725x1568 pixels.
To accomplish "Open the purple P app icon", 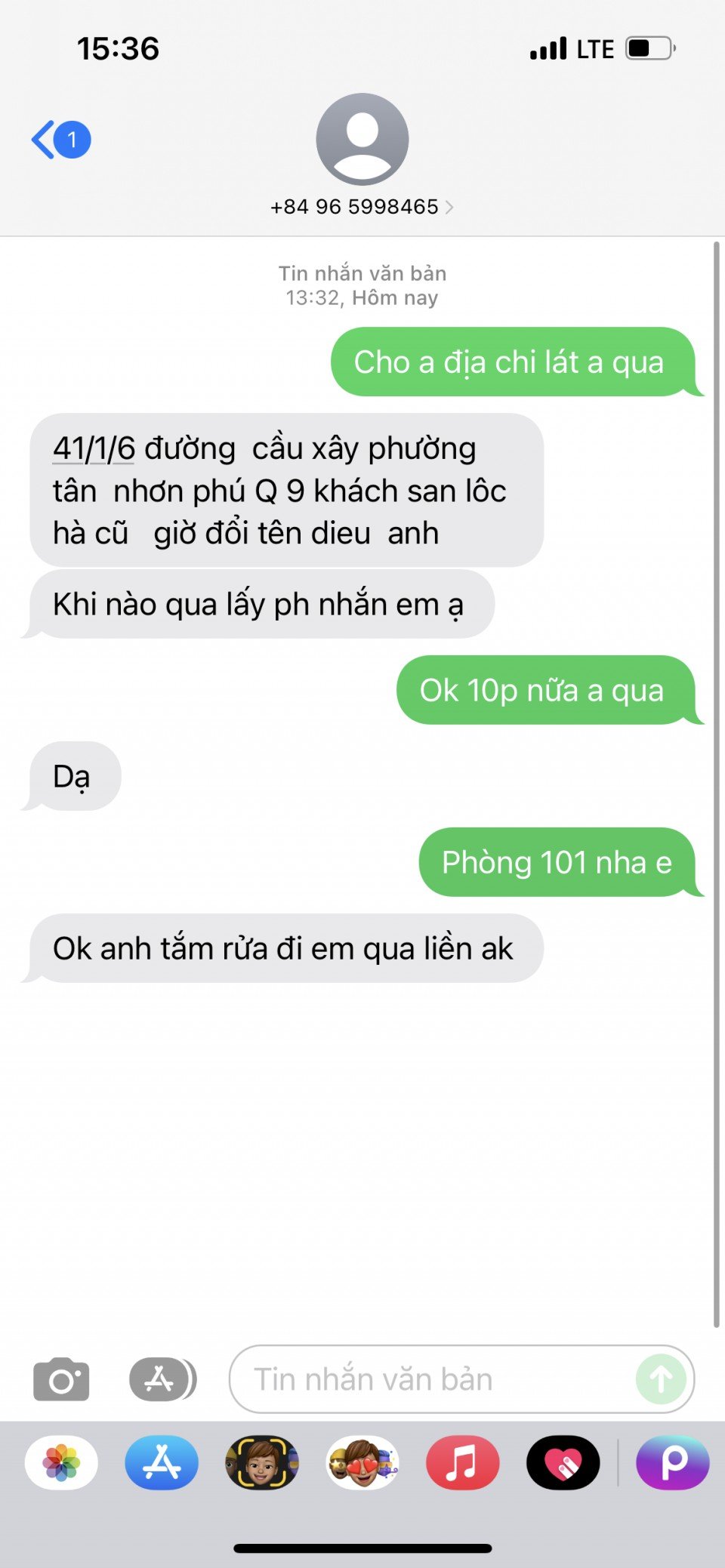I will coord(673,1462).
